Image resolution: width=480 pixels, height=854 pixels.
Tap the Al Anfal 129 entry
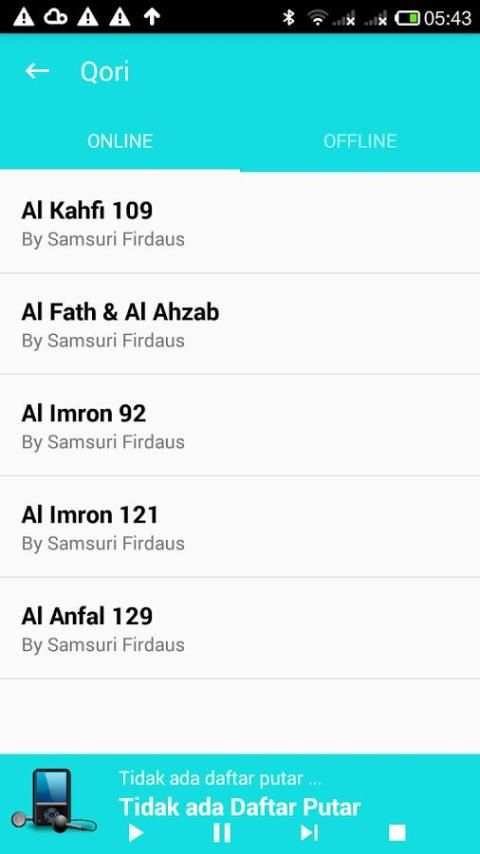tap(240, 628)
